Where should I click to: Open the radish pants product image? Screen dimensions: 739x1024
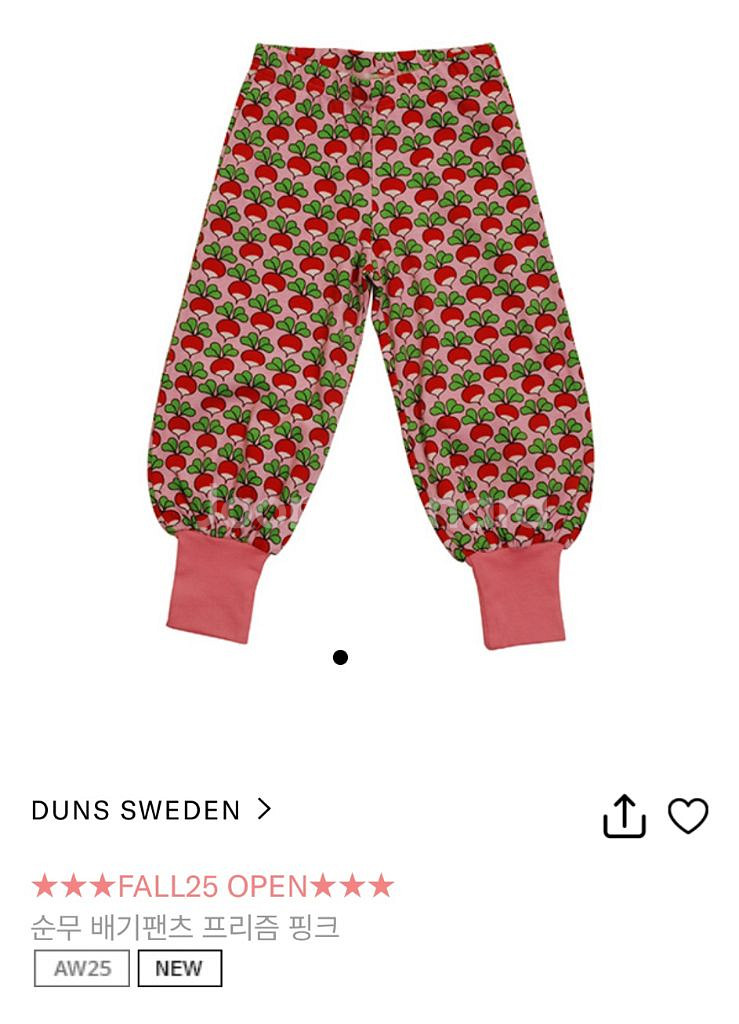pyautogui.click(x=370, y=346)
